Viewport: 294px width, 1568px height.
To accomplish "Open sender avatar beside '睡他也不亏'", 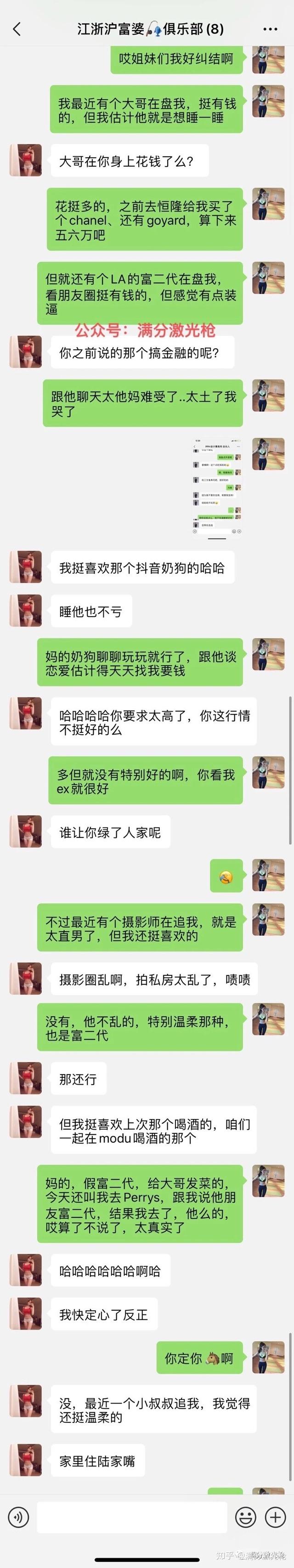I will pyautogui.click(x=26, y=611).
